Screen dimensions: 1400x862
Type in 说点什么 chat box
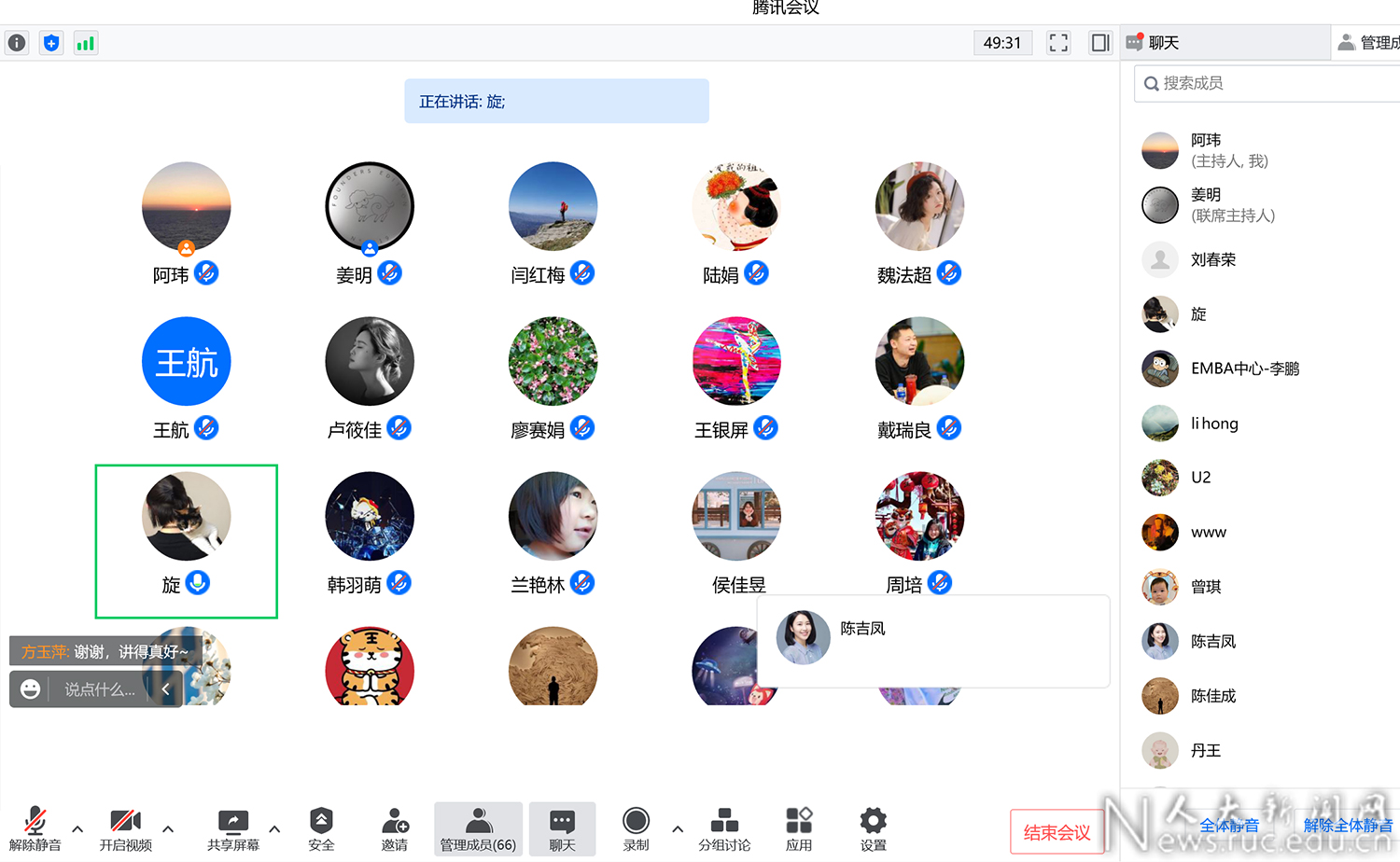pyautogui.click(x=100, y=689)
